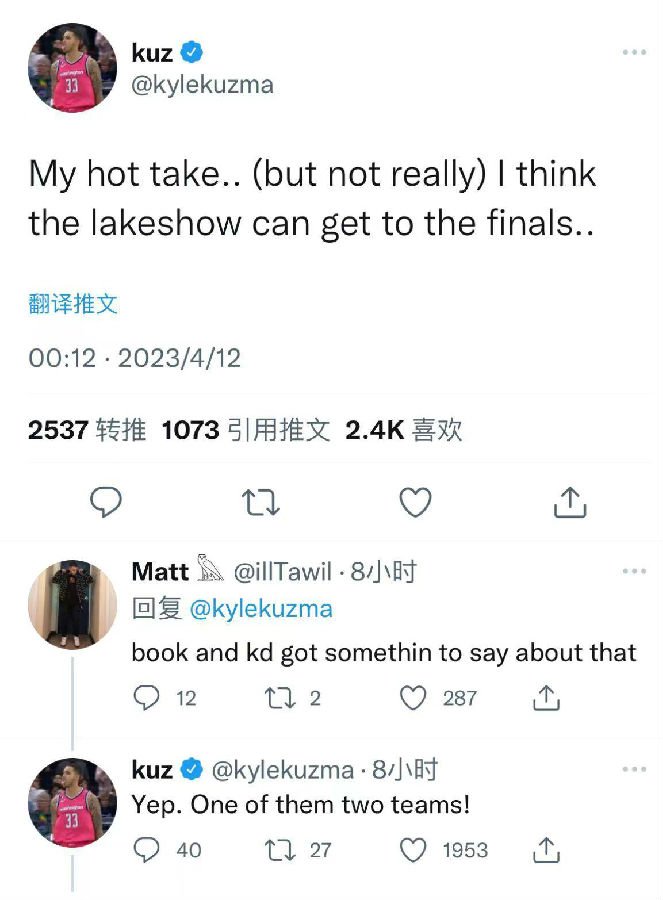Like kuz's 'Yep. One of them' reply

414,850
